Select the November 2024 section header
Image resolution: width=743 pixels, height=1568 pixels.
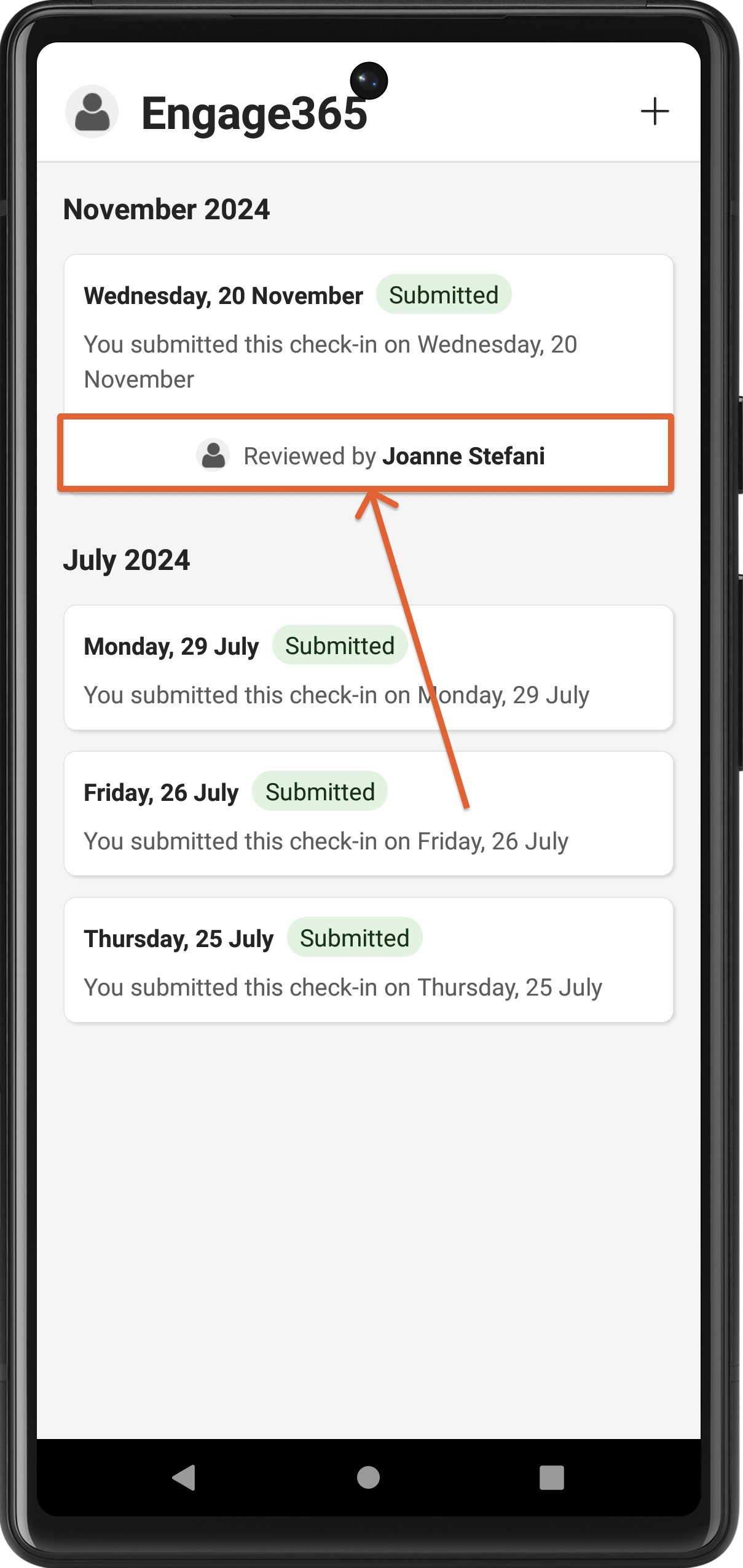(167, 209)
